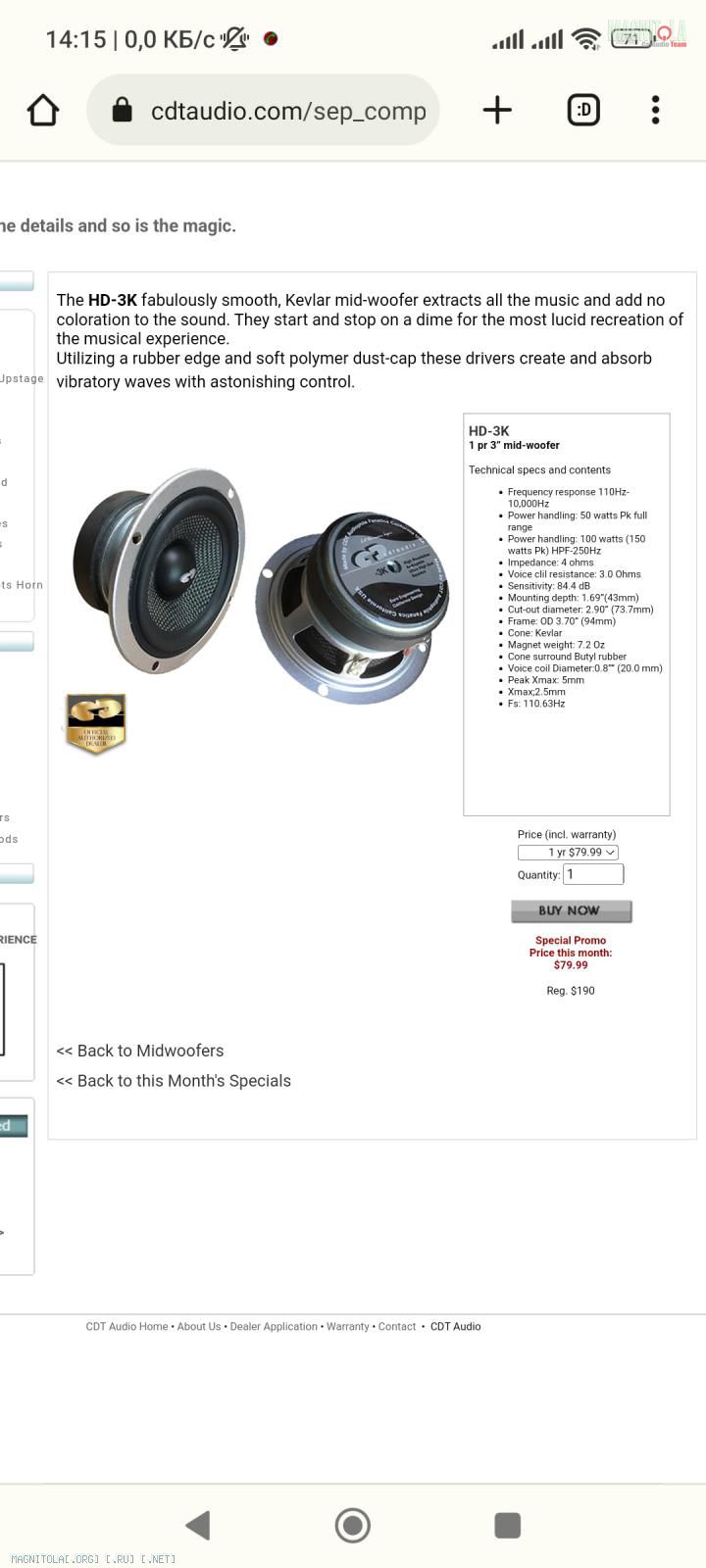Open the Contact footer link

[x=397, y=1327]
